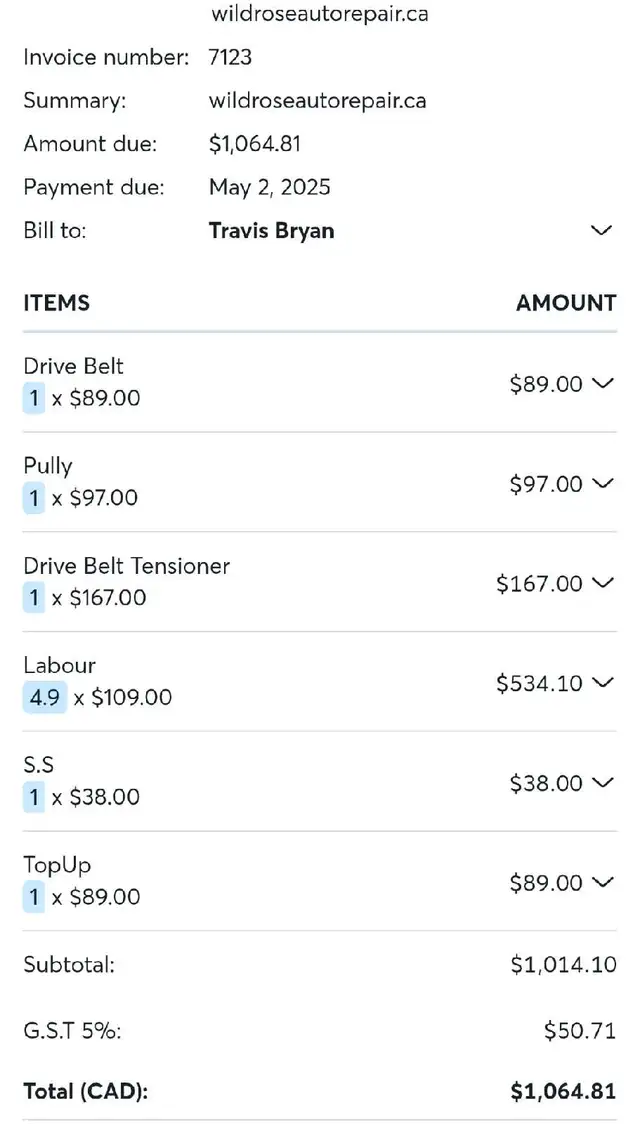This screenshot has width=640, height=1124.
Task: Expand the TopUp item details
Action: [603, 882]
